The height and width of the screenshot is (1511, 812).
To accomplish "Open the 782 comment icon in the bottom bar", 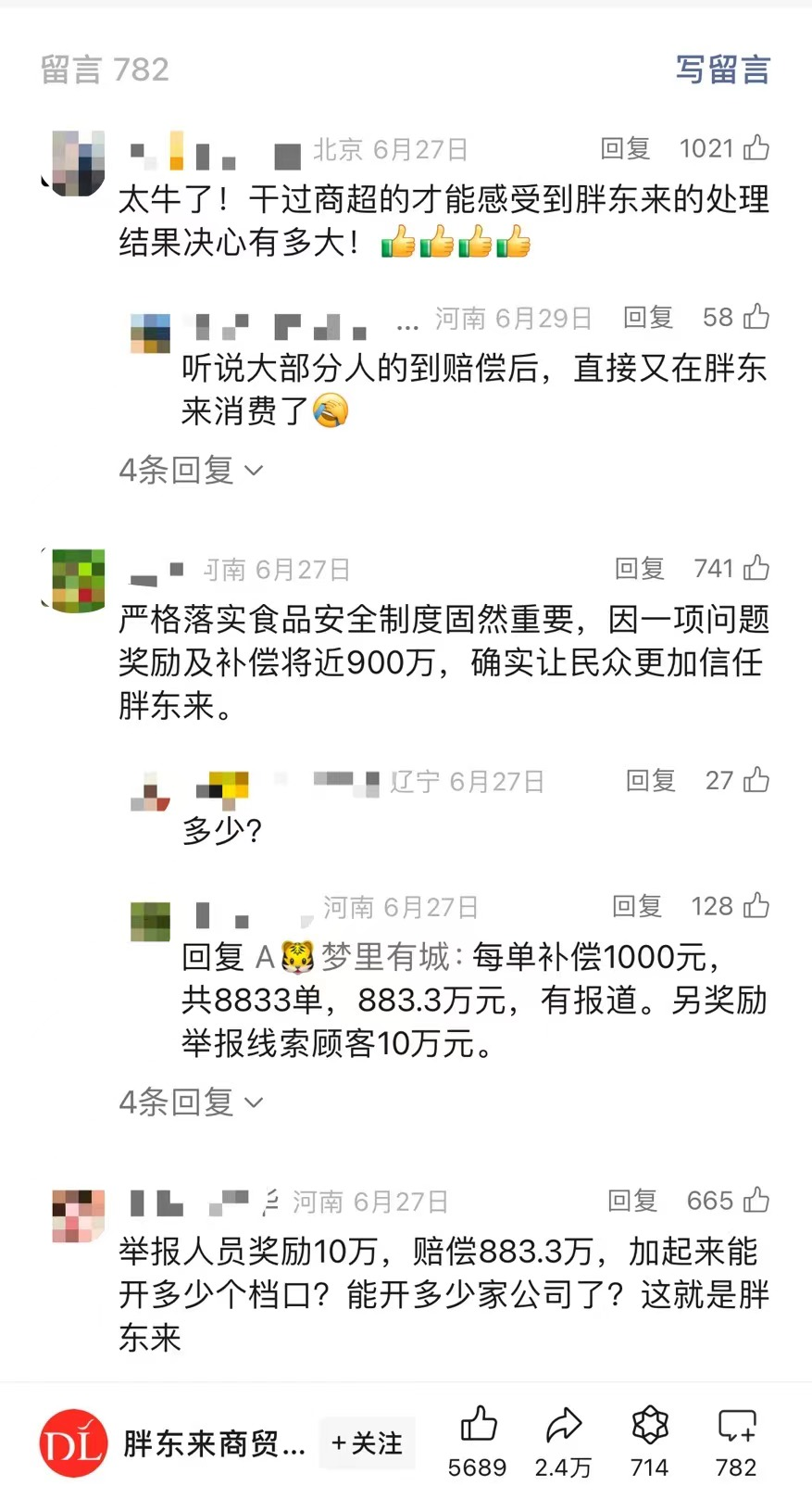I will [x=736, y=1427].
